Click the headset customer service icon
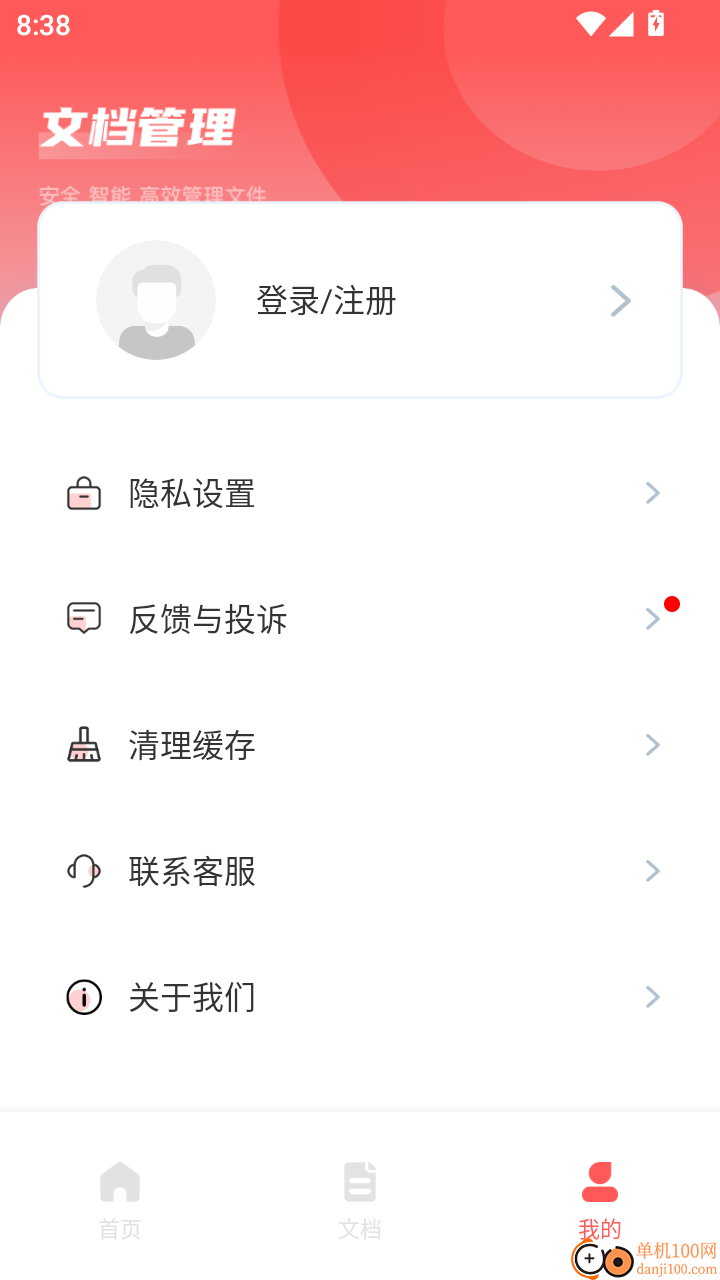This screenshot has height=1280, width=720. (x=84, y=871)
